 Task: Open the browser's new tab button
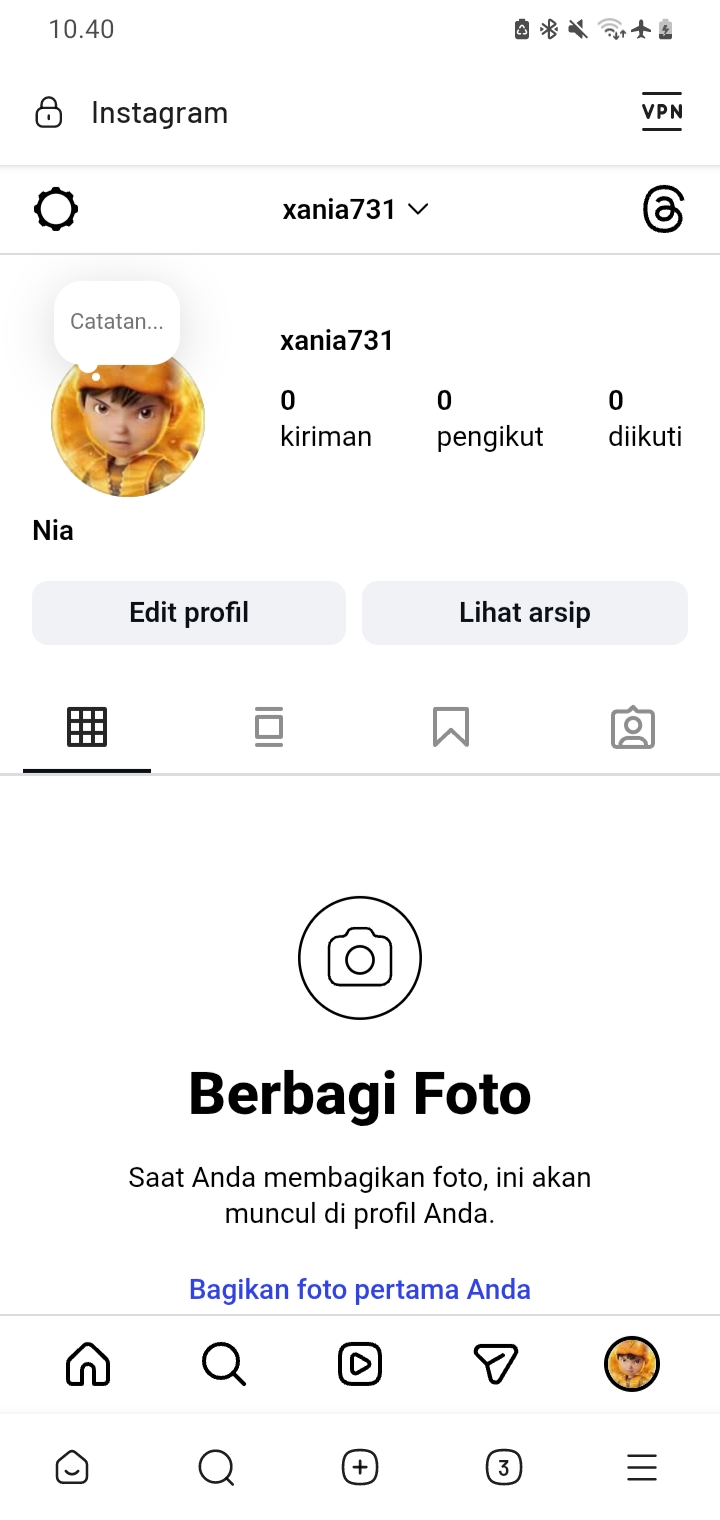360,1467
